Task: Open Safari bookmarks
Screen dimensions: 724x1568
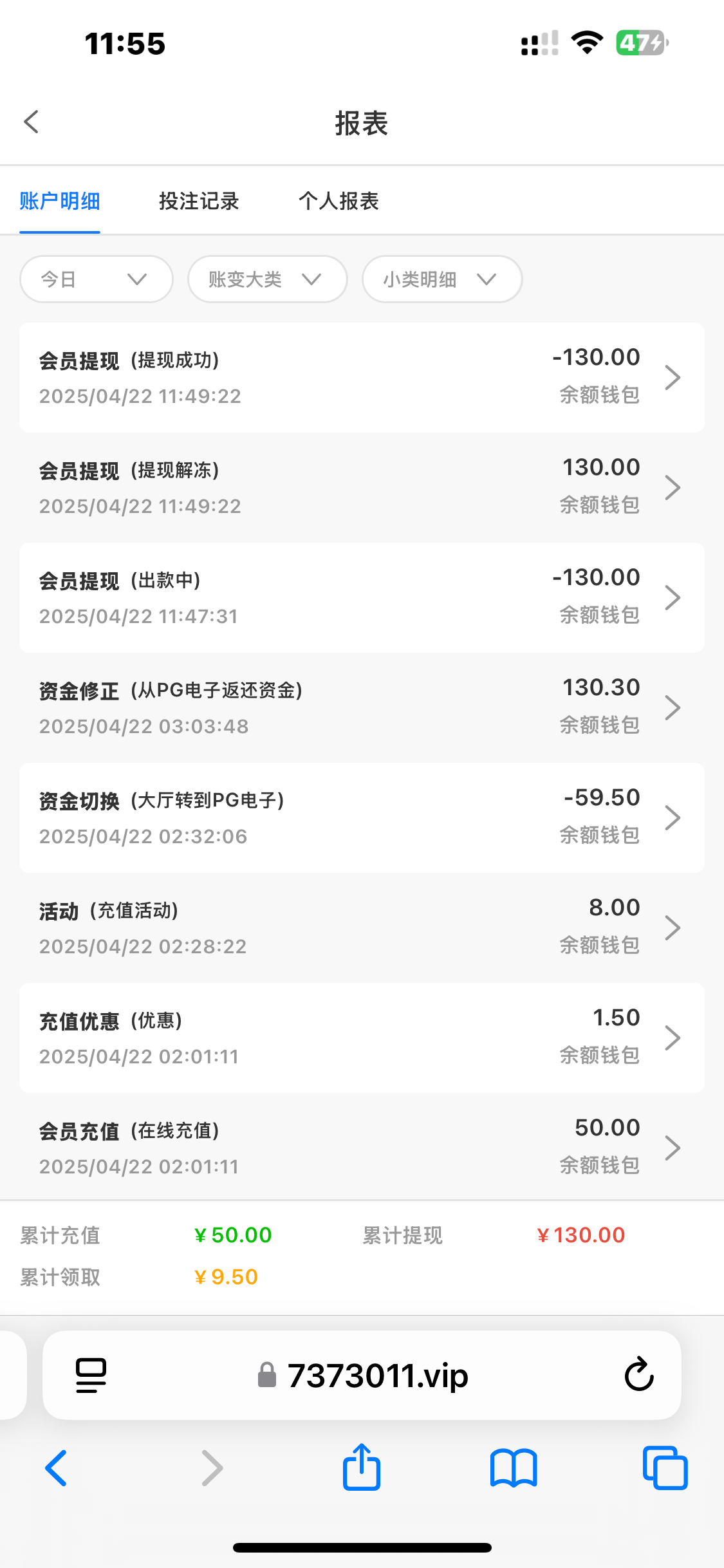Action: (513, 1468)
